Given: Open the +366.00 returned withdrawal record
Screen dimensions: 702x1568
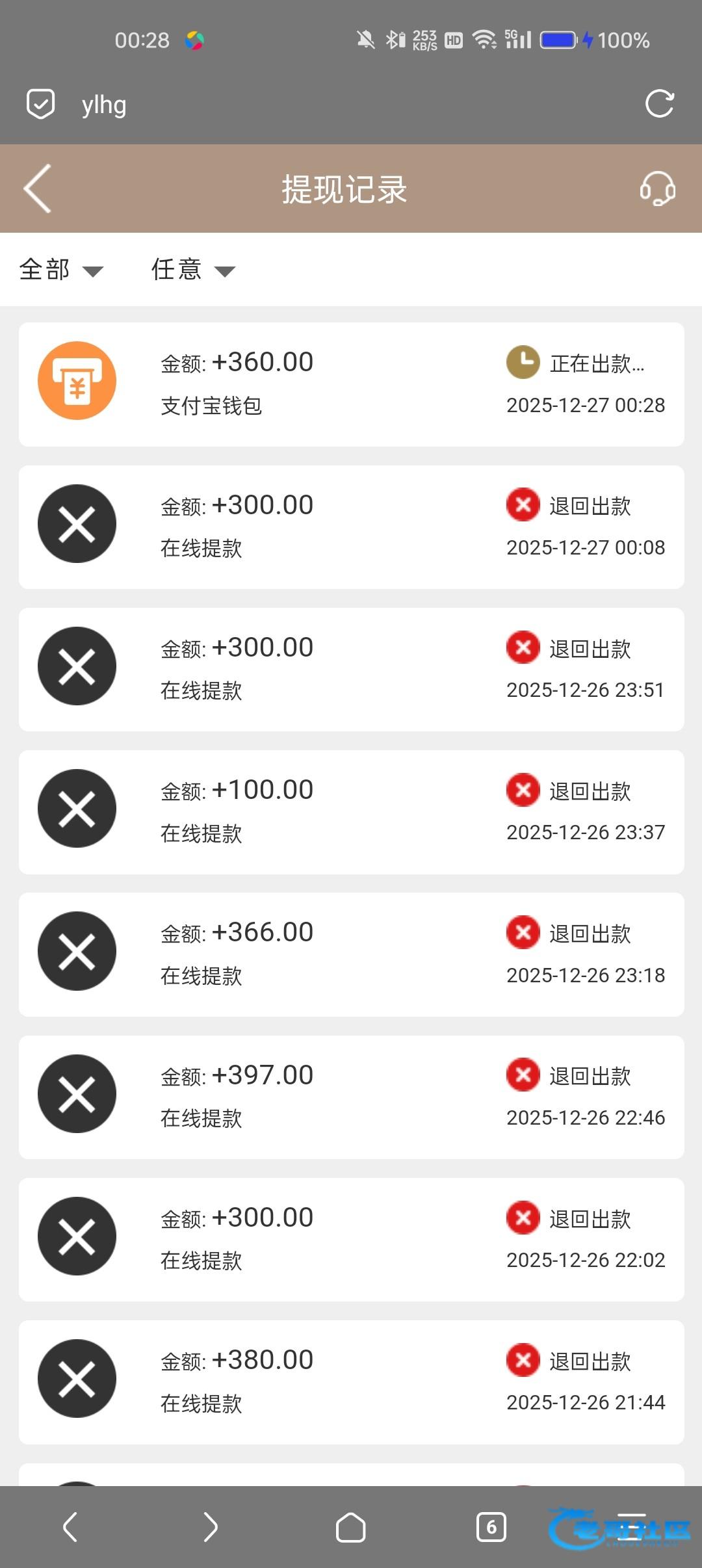Looking at the screenshot, I should [351, 954].
